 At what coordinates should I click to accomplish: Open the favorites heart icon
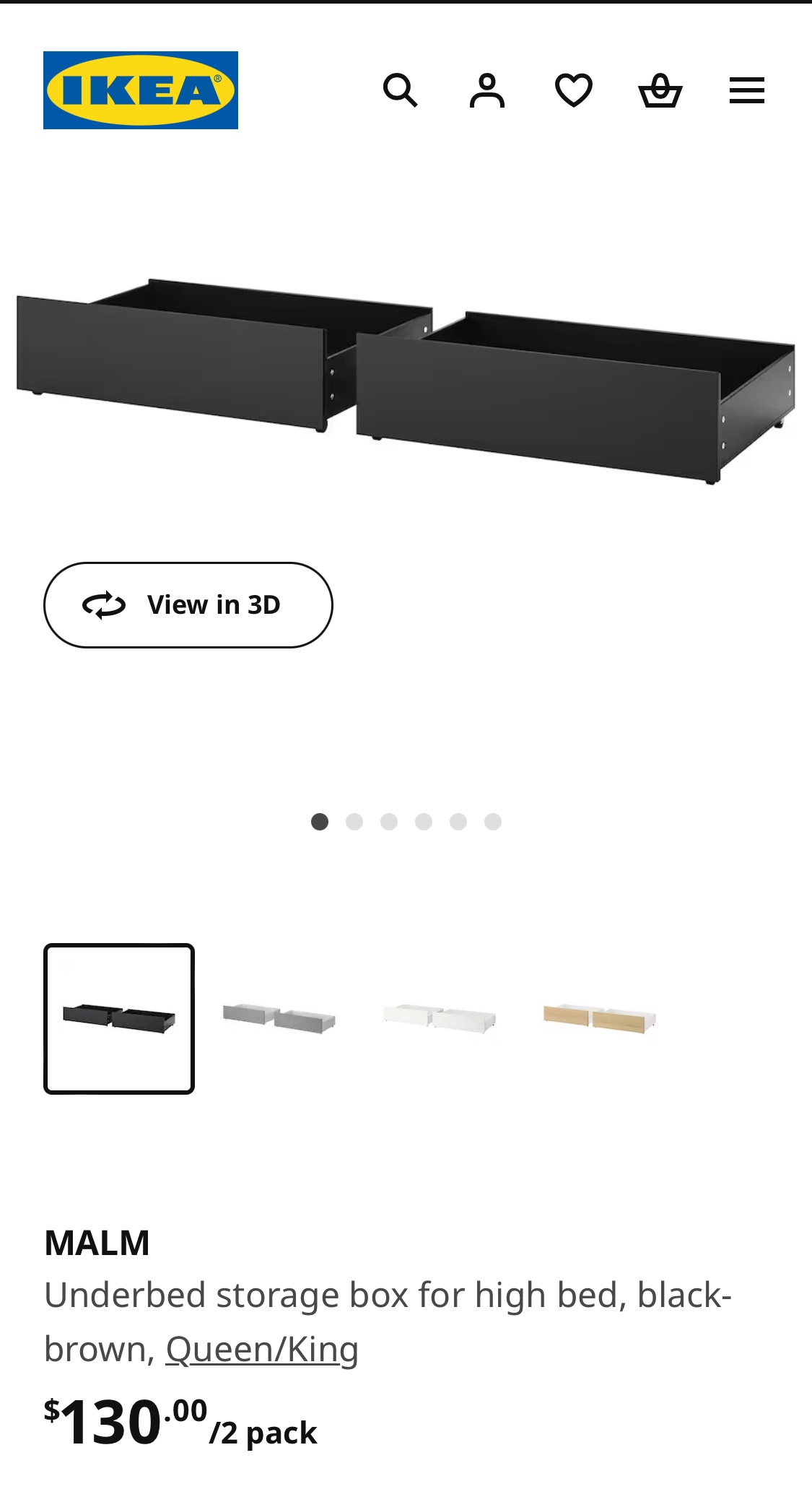coord(574,90)
